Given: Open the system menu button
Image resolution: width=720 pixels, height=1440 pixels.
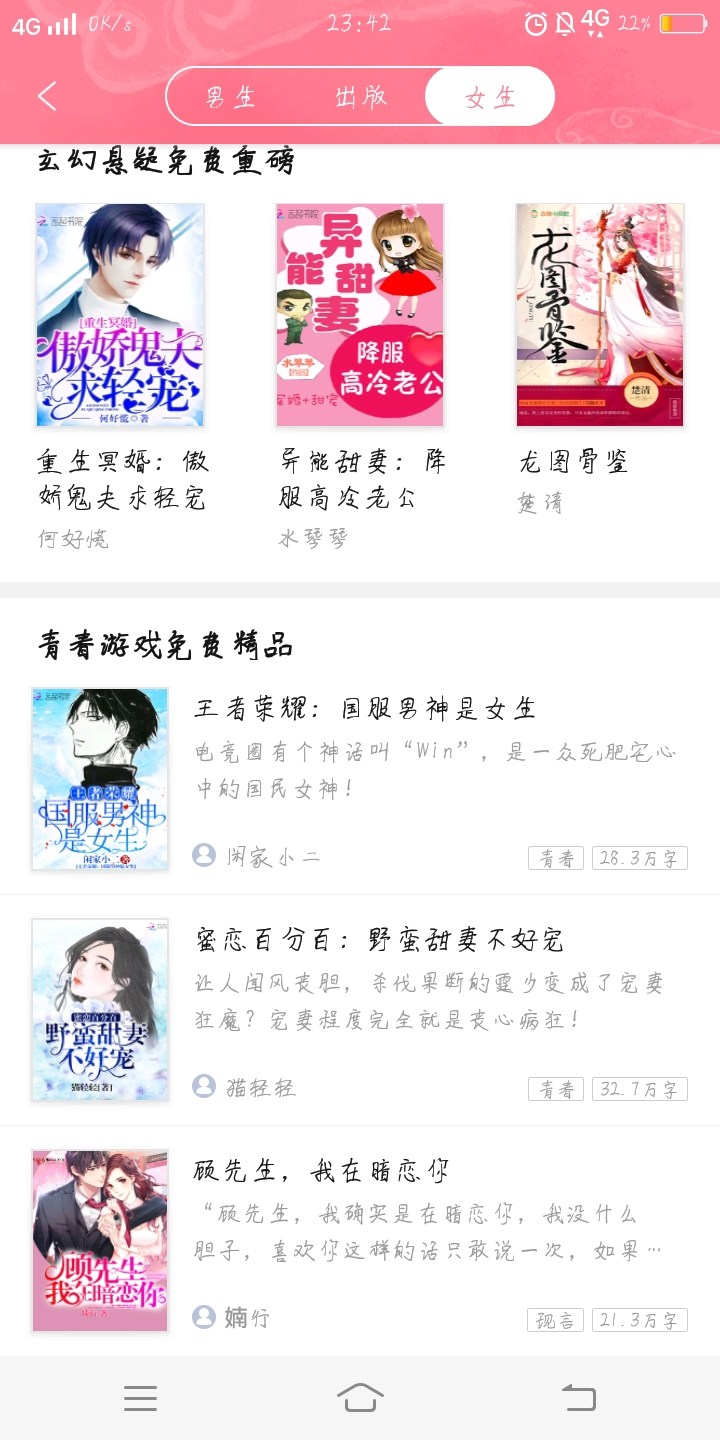Looking at the screenshot, I should click(x=140, y=1397).
